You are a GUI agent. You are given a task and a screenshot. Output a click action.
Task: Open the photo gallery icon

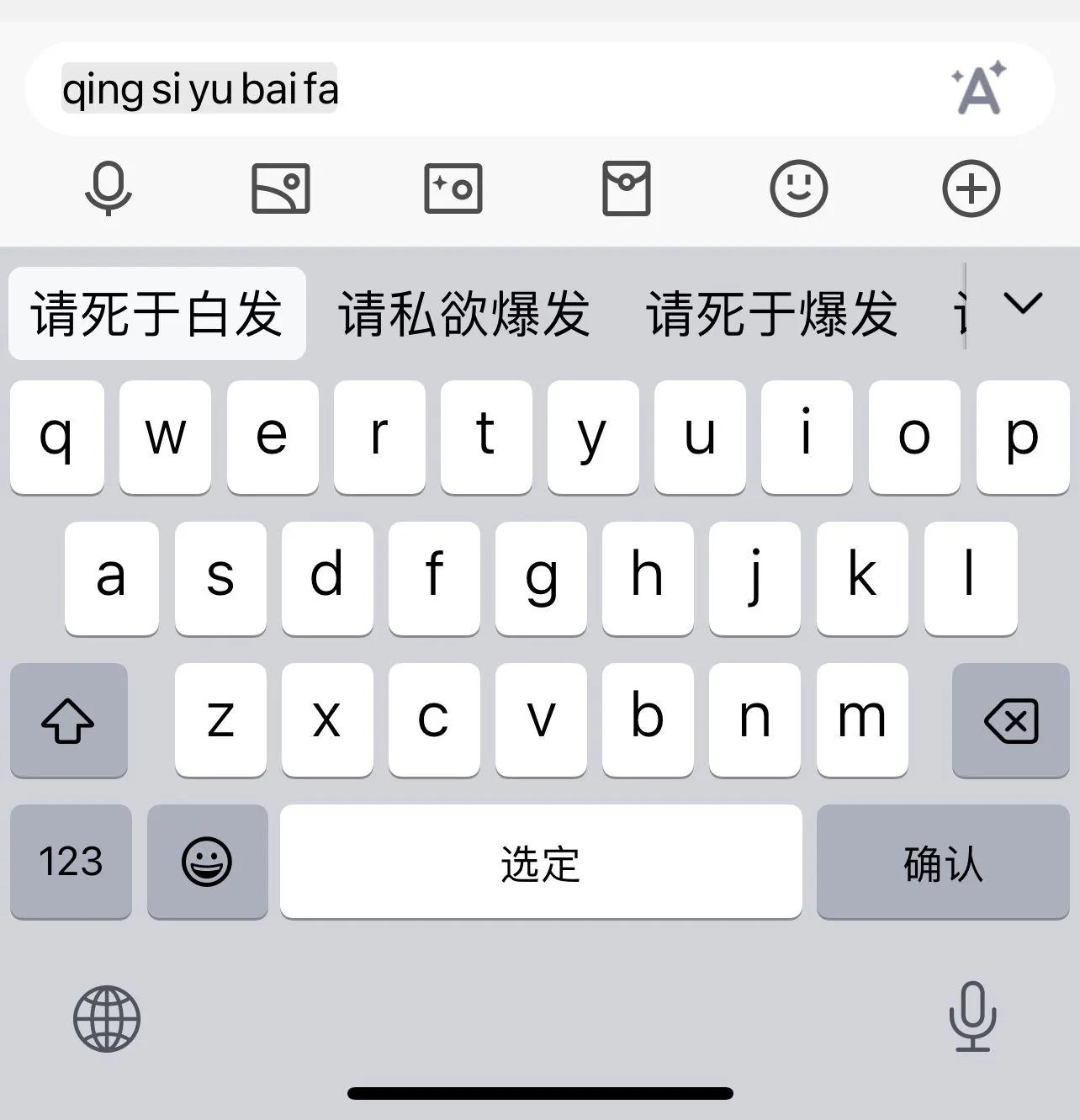tap(281, 188)
